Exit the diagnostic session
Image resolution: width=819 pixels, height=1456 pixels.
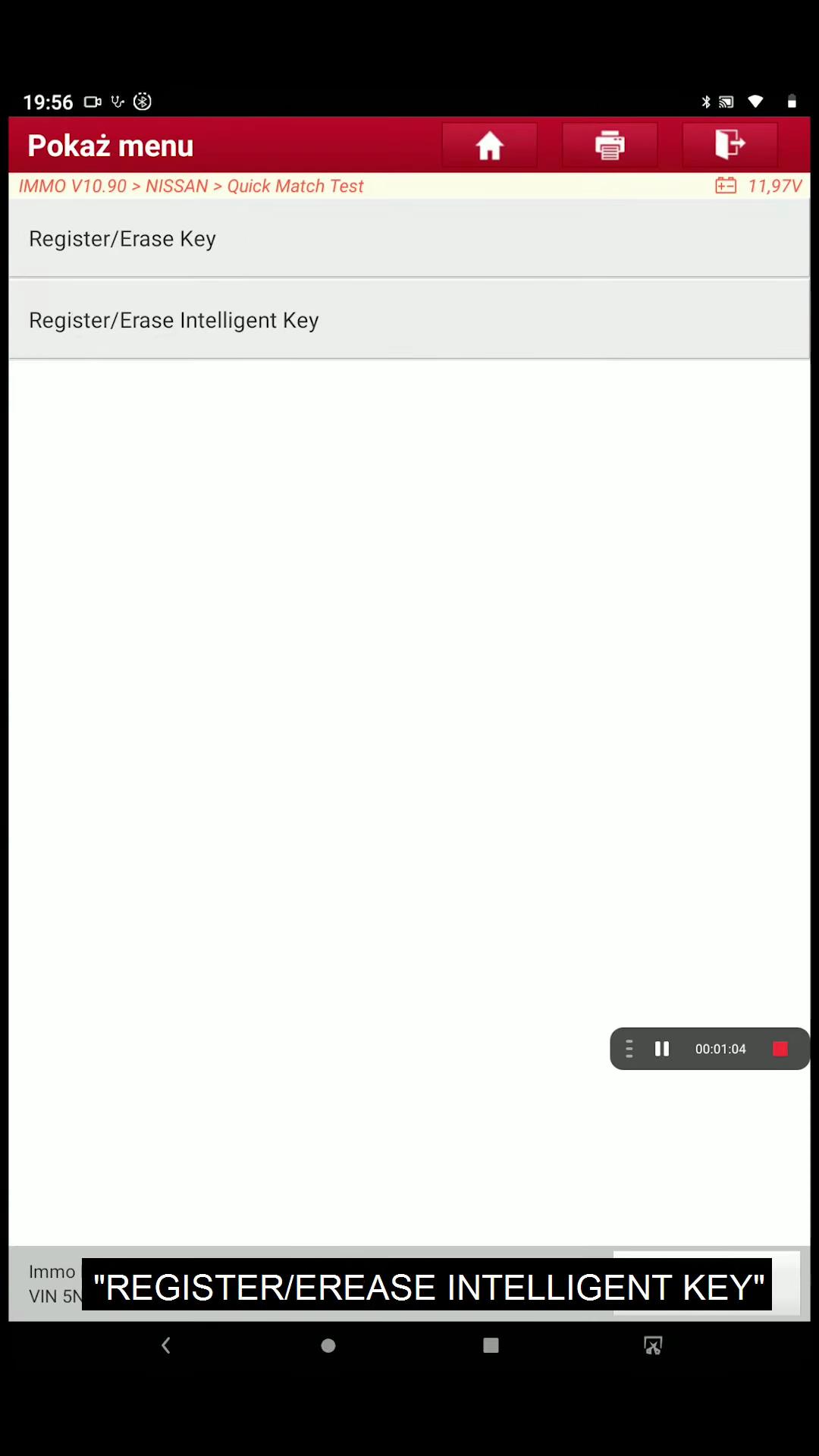[x=730, y=145]
